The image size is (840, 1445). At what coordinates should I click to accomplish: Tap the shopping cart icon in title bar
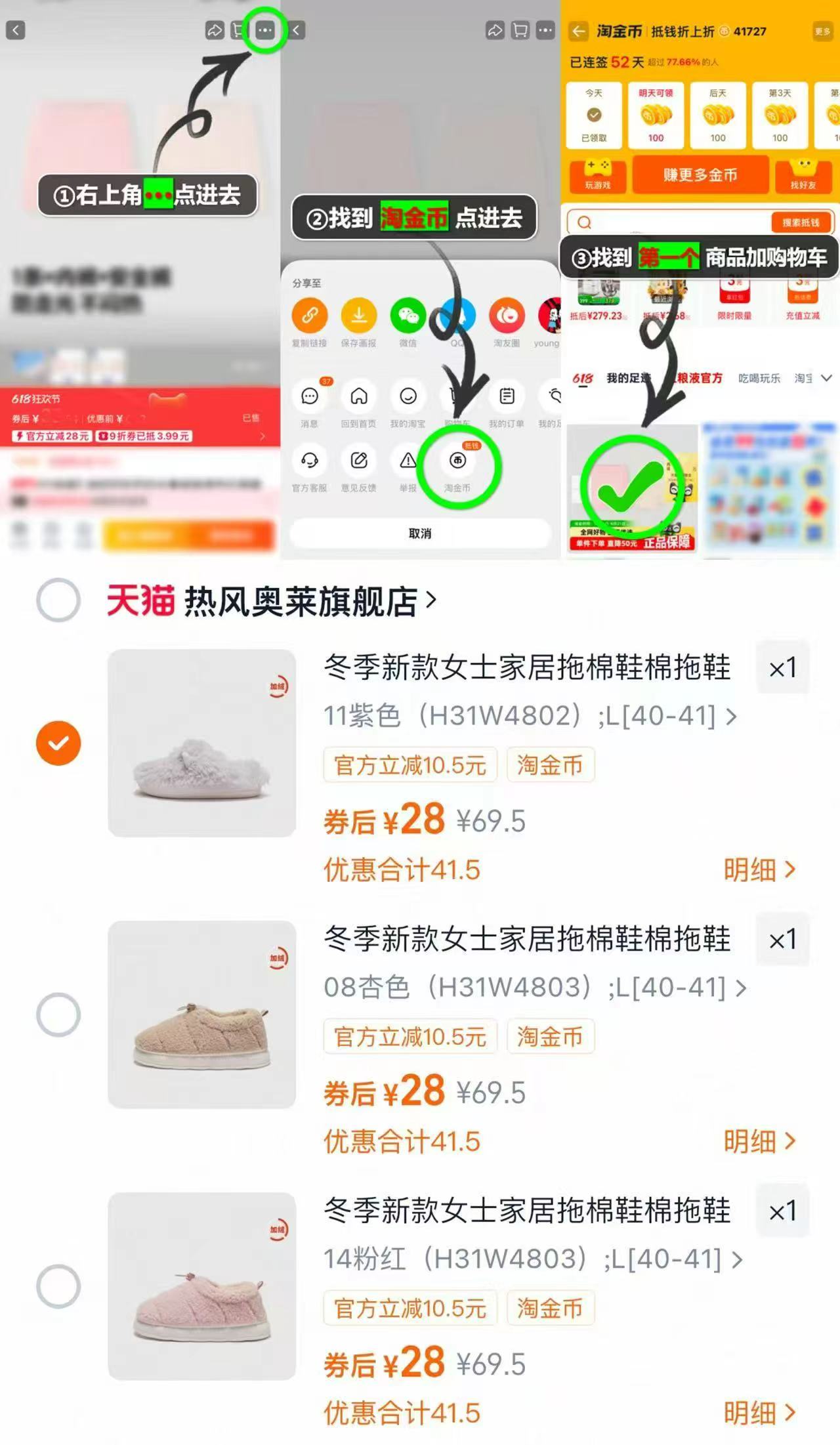point(237,29)
